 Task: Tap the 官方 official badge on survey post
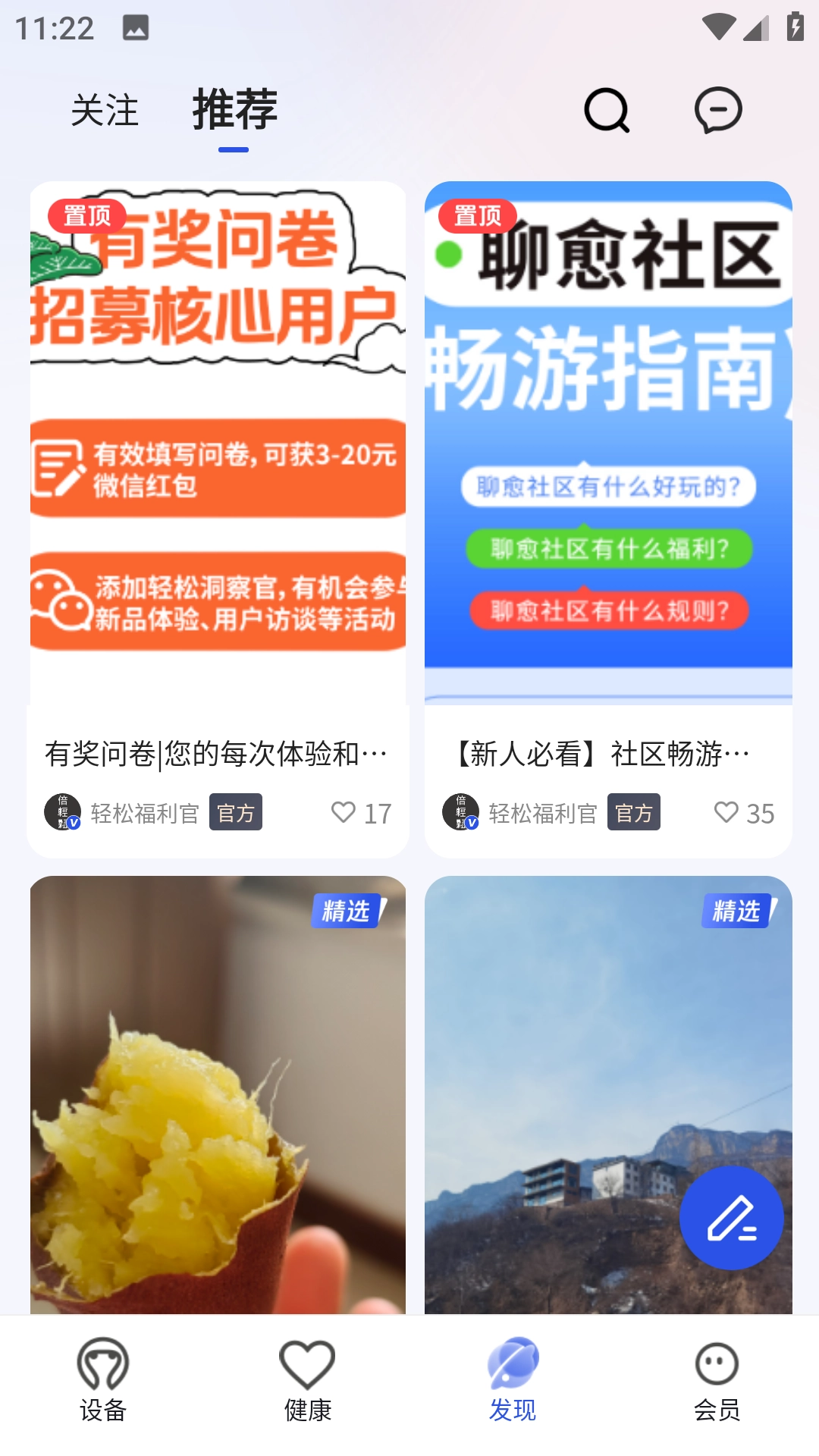click(236, 813)
